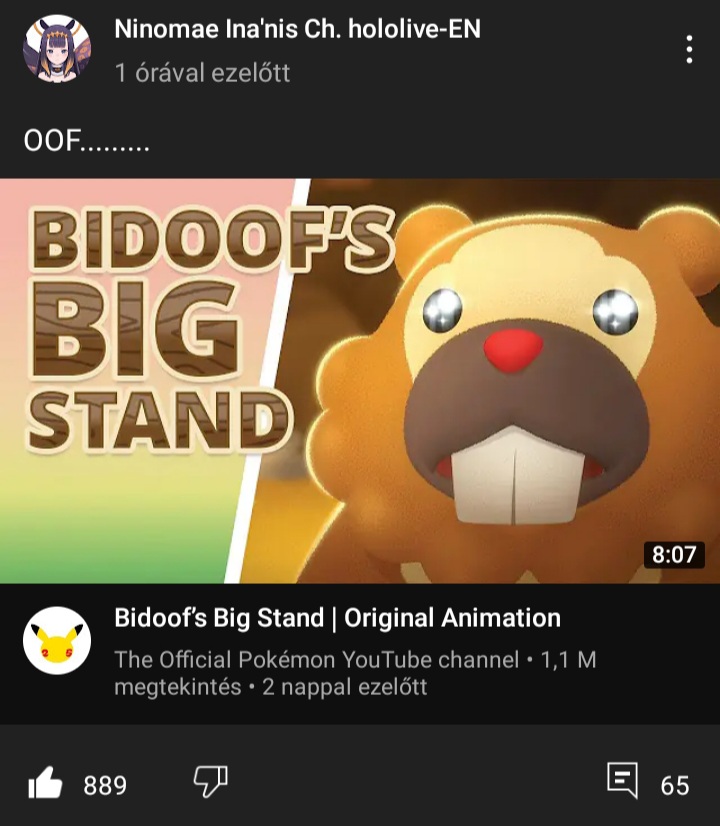Viewport: 720px width, 826px height.
Task: Open Ninomae Ina'nis channel avatar
Action: [57, 49]
